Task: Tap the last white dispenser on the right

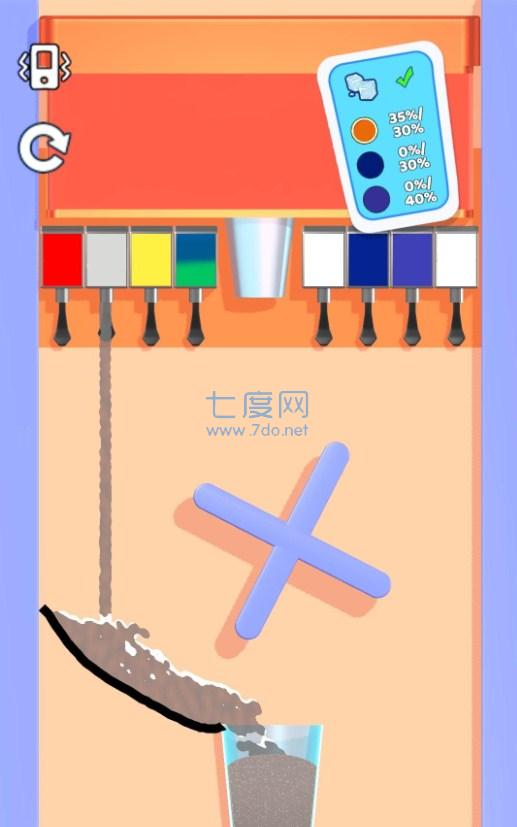Action: (456, 258)
